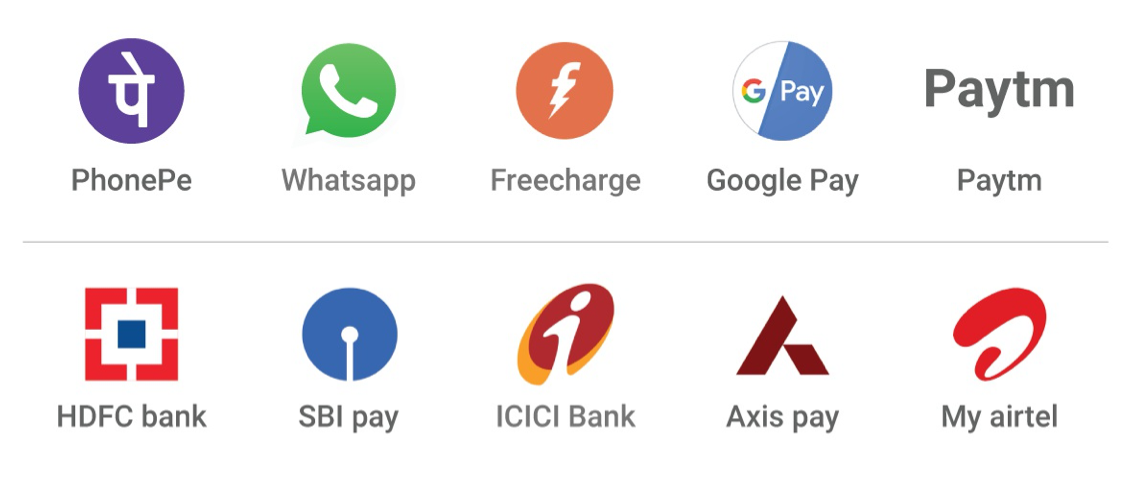Choose Whatsapp for payment
Viewport: 1146px width, 490px height.
coord(348,91)
